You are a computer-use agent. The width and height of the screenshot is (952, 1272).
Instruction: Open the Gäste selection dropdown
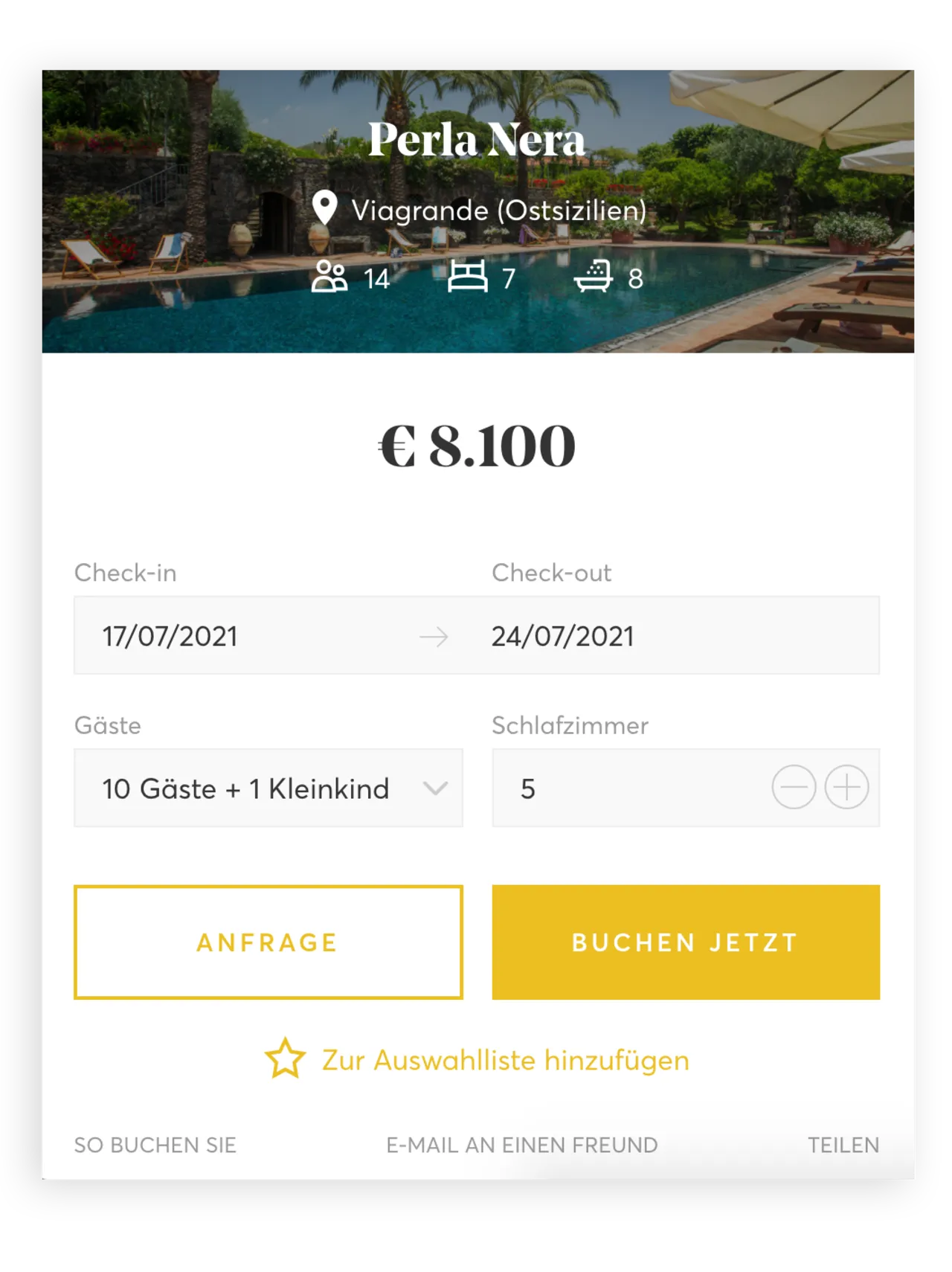pyautogui.click(x=268, y=788)
